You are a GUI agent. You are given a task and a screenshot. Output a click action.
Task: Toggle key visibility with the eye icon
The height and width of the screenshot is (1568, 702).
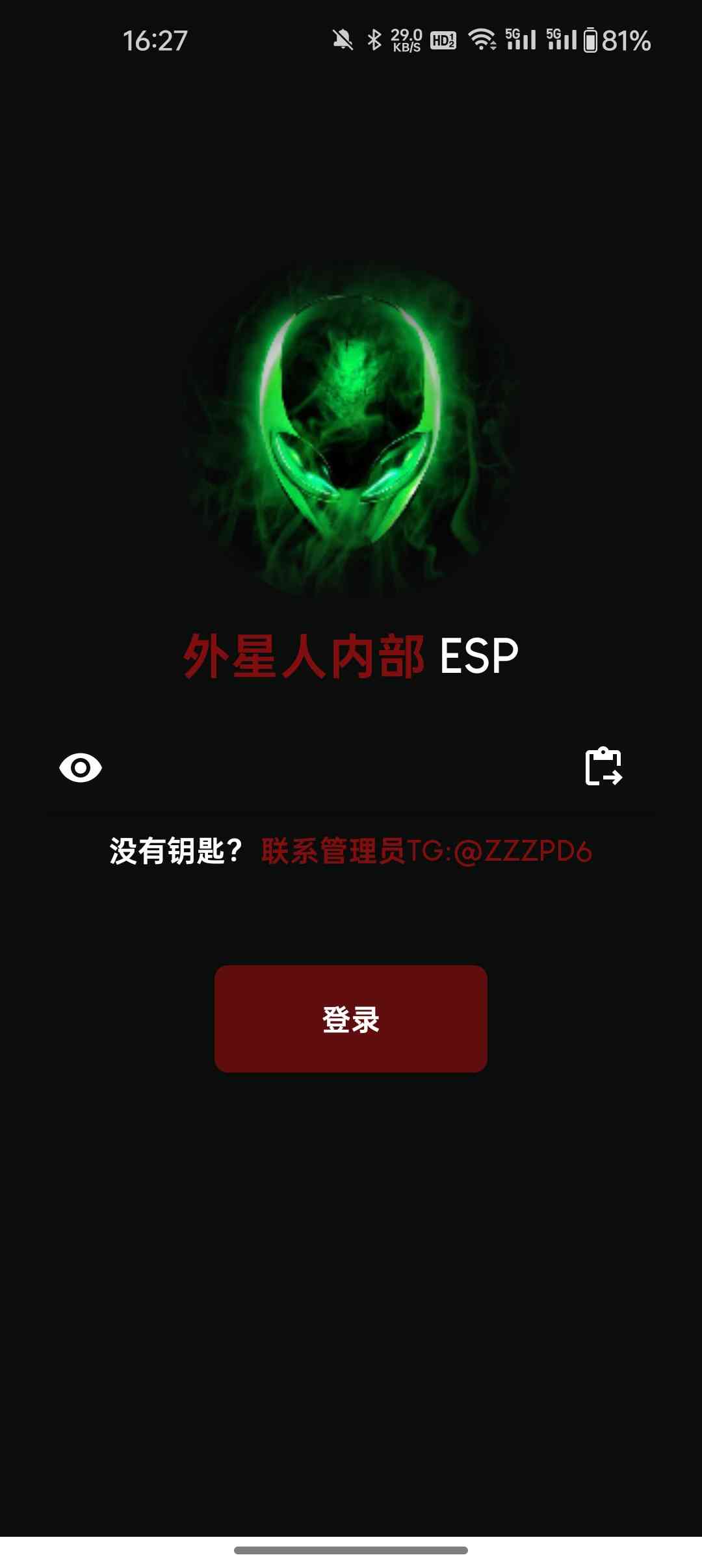[81, 768]
